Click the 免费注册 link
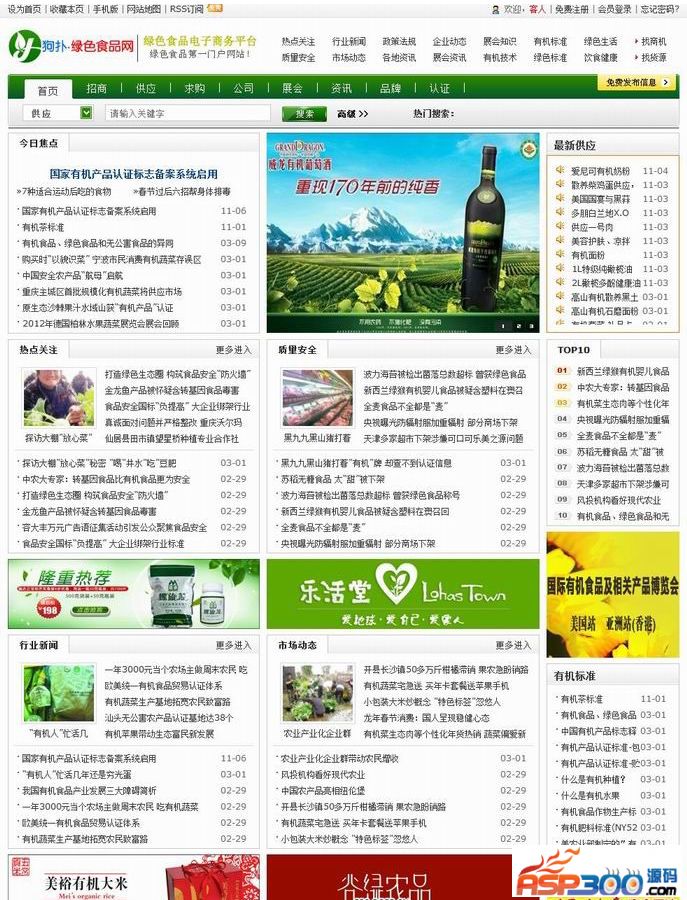 571,9
